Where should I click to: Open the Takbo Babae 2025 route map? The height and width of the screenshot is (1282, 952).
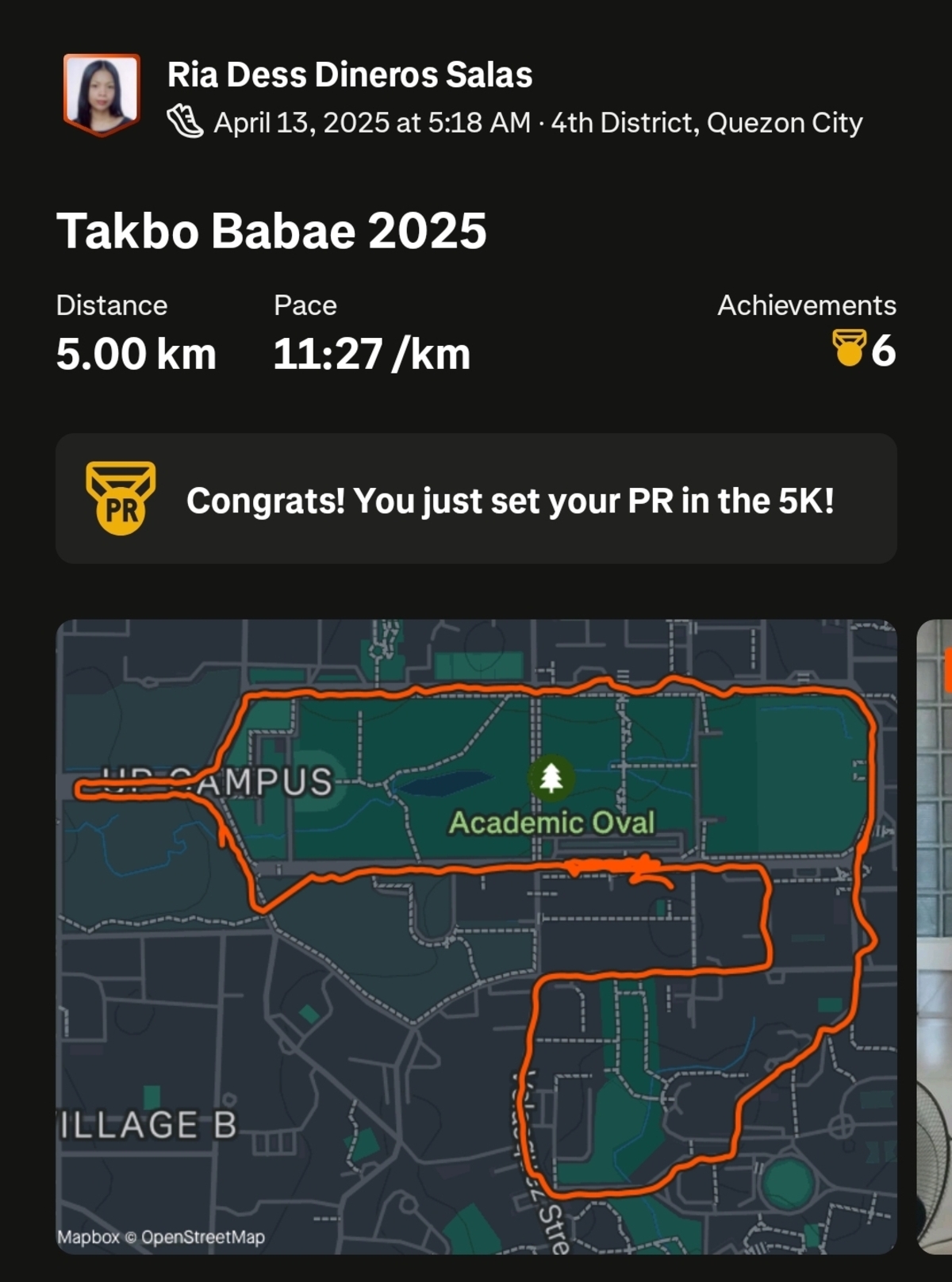(476, 936)
